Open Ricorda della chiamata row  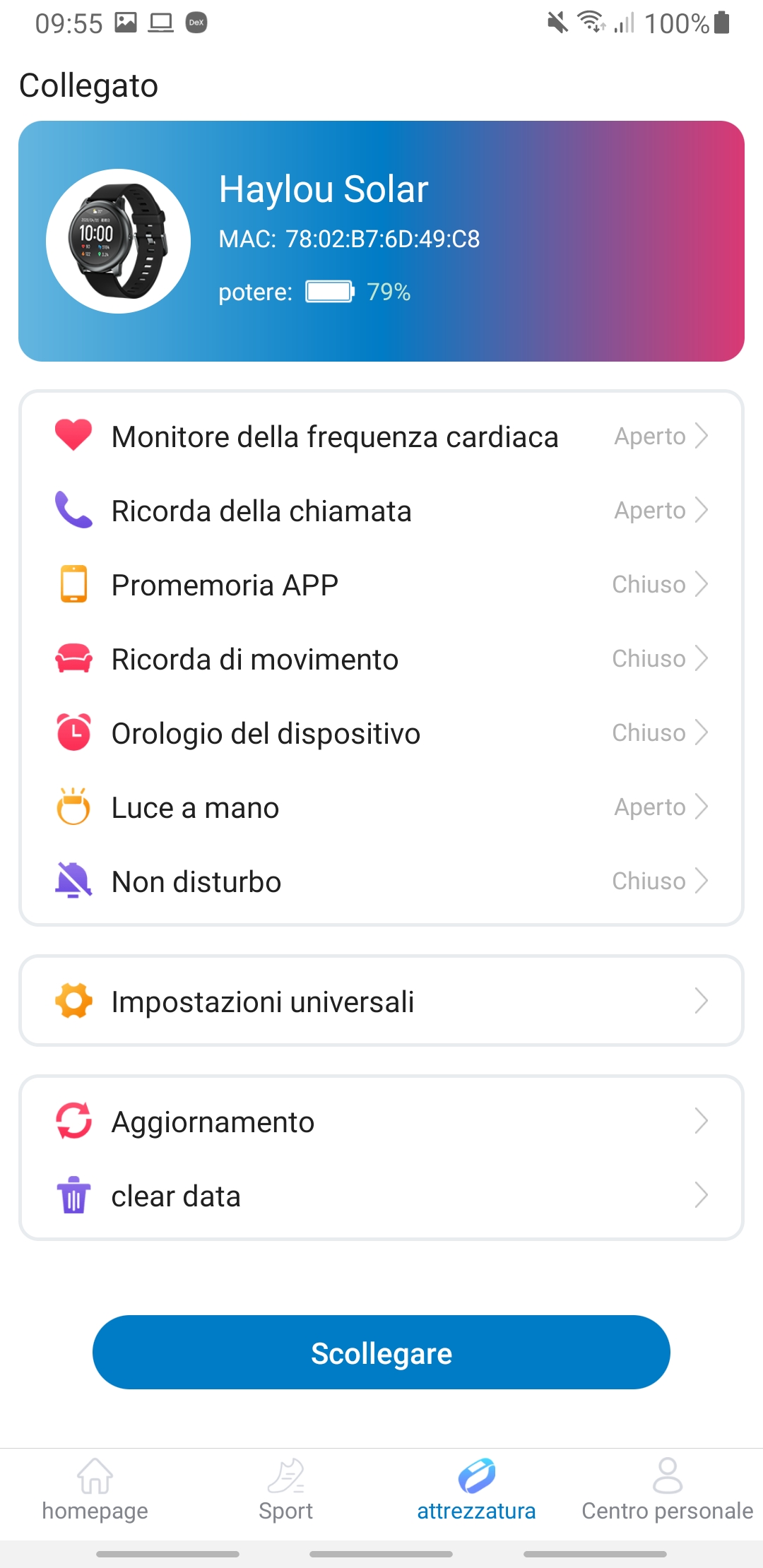coord(381,511)
